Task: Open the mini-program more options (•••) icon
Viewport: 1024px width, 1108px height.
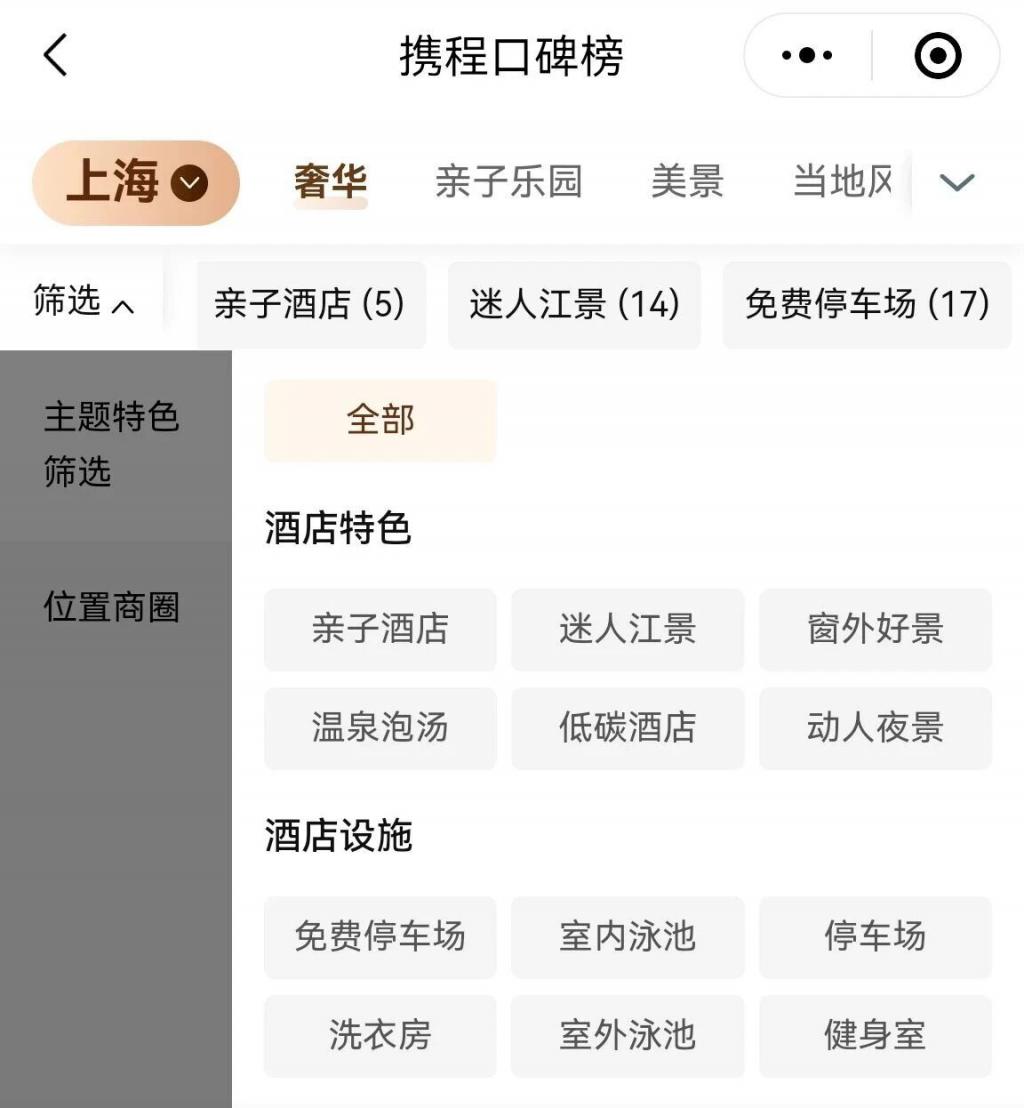Action: [804, 55]
